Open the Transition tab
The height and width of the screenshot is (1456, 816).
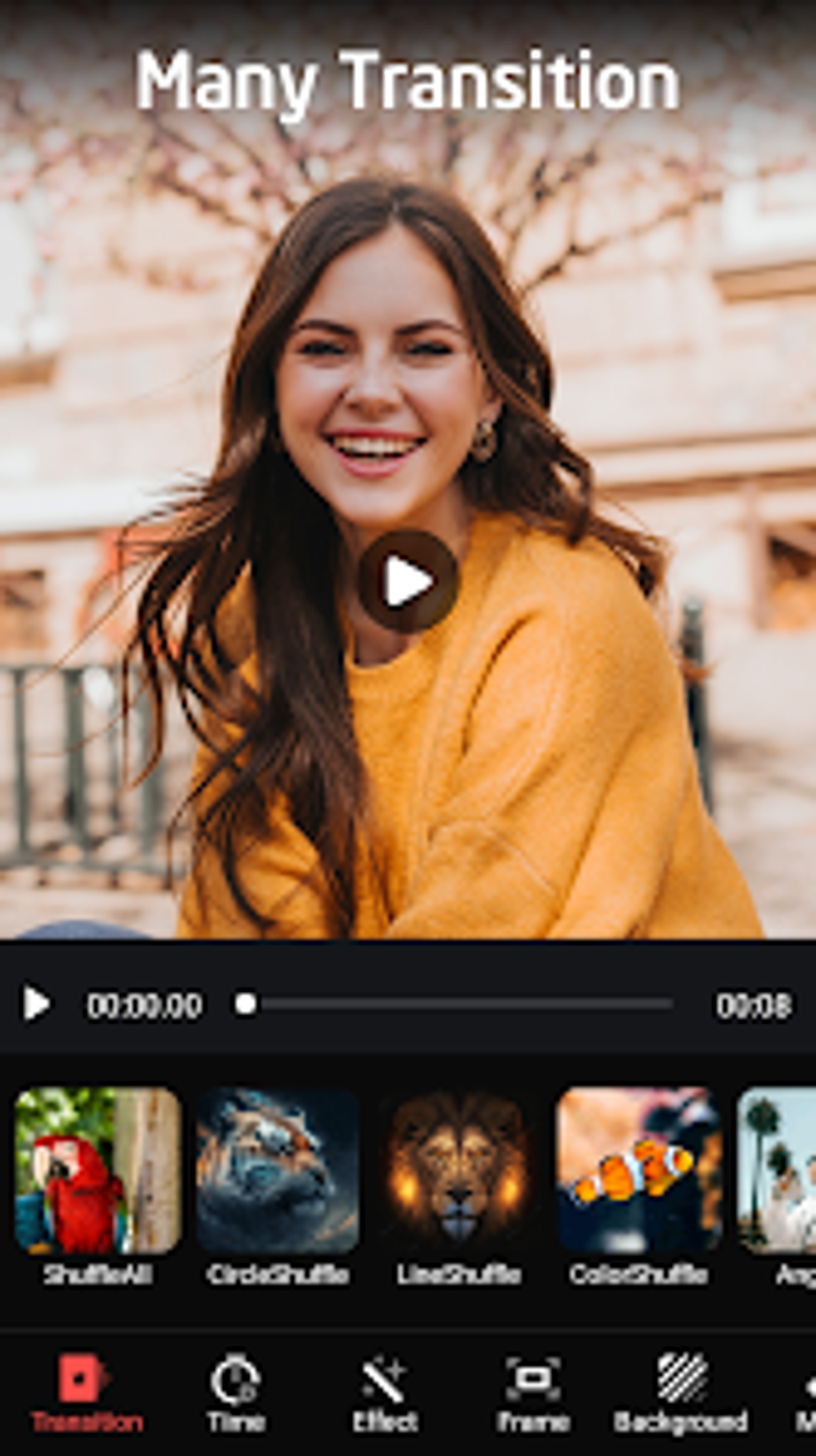(x=87, y=1394)
